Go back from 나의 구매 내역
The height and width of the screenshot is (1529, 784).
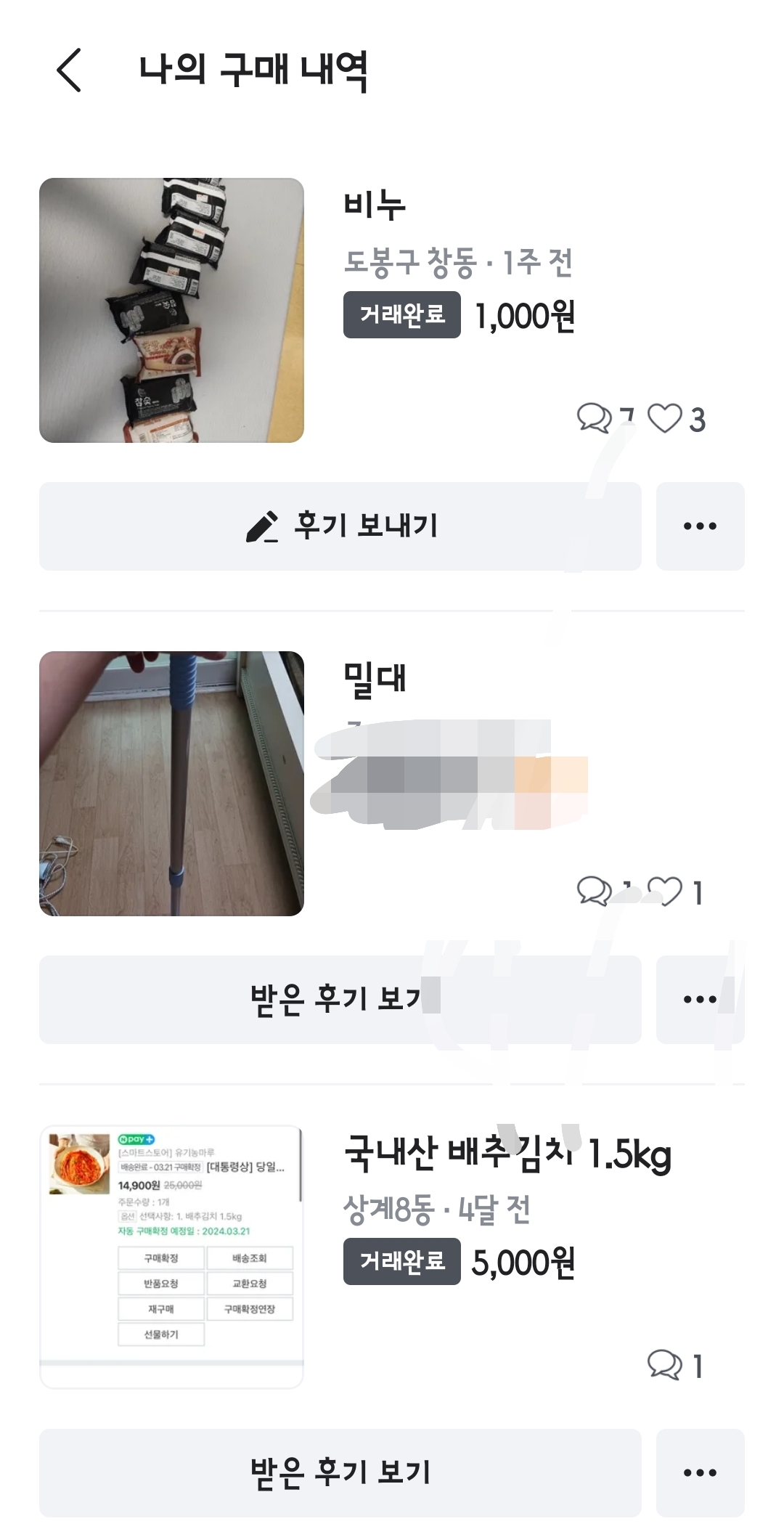[69, 70]
